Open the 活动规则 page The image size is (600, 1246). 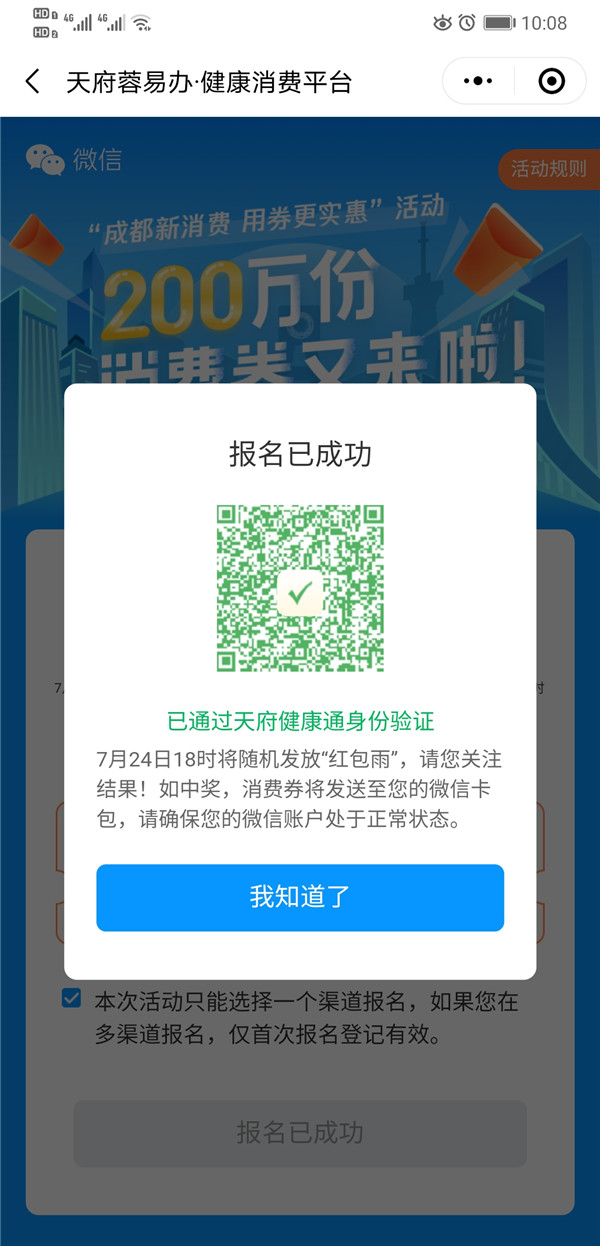[548, 169]
